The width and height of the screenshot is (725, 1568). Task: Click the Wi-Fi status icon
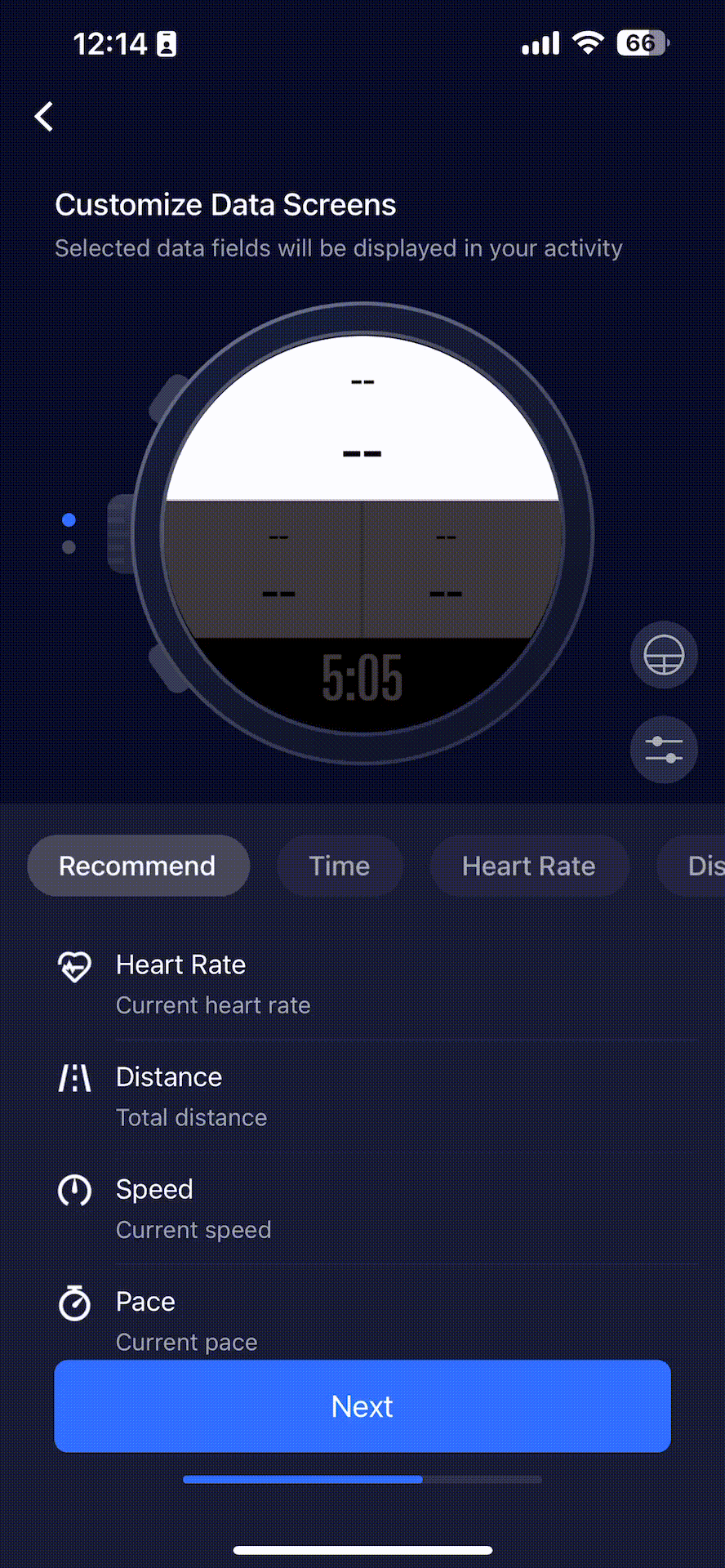[587, 42]
